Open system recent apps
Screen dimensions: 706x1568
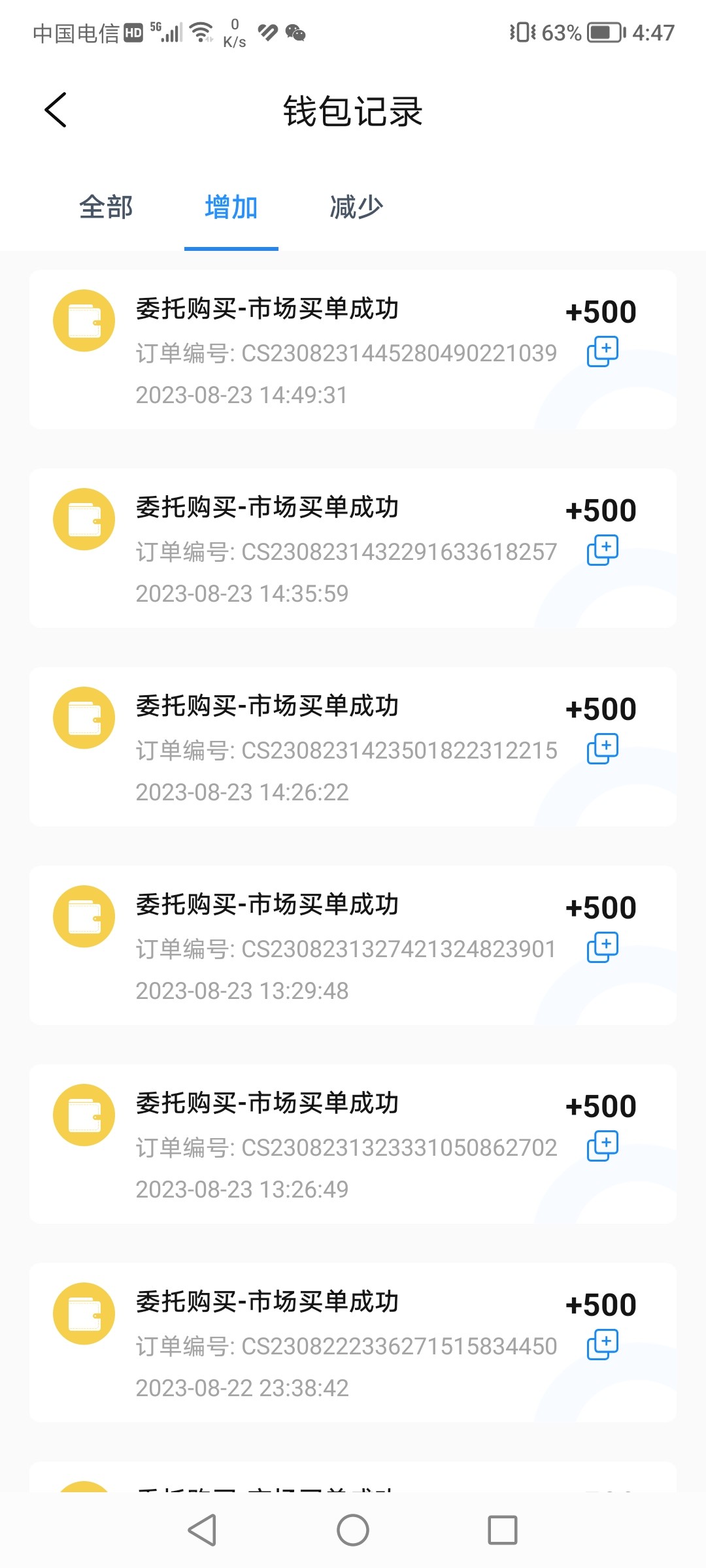[503, 1530]
